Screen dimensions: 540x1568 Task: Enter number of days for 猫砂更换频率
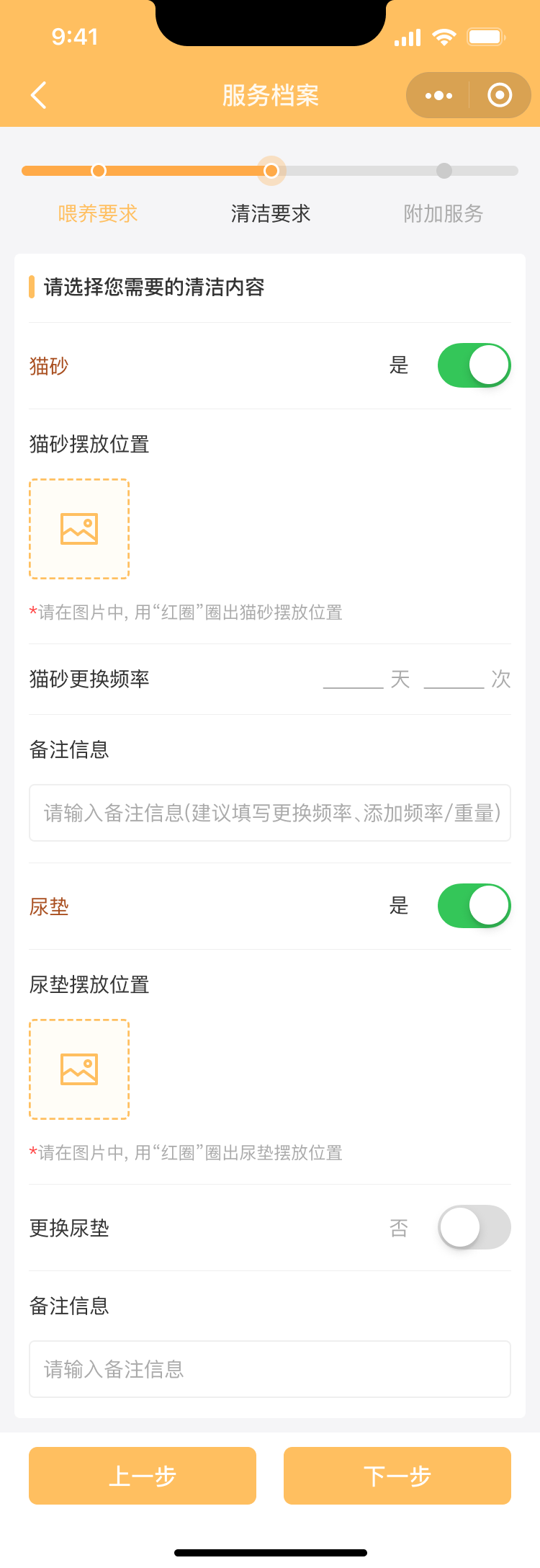pos(353,679)
